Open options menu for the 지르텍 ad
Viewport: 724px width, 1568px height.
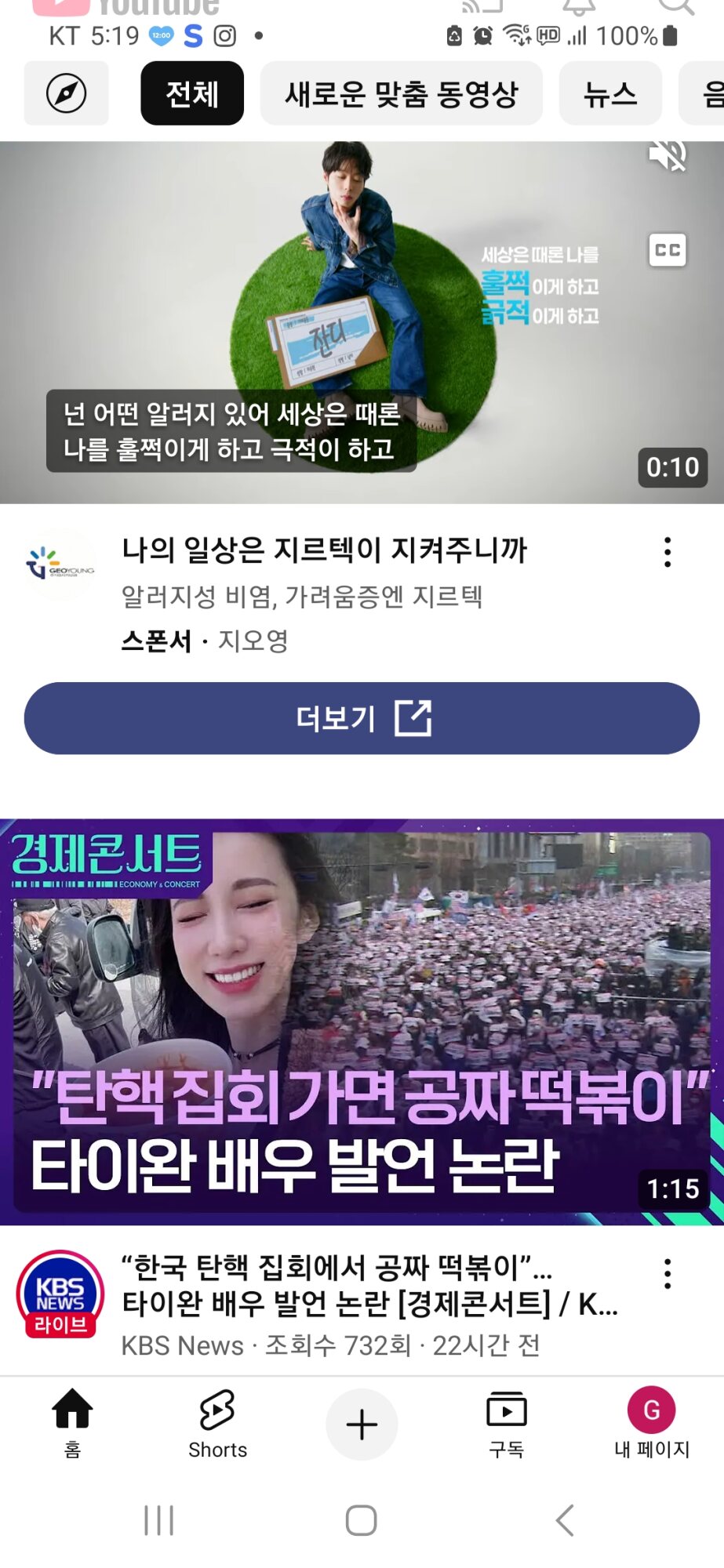(668, 552)
